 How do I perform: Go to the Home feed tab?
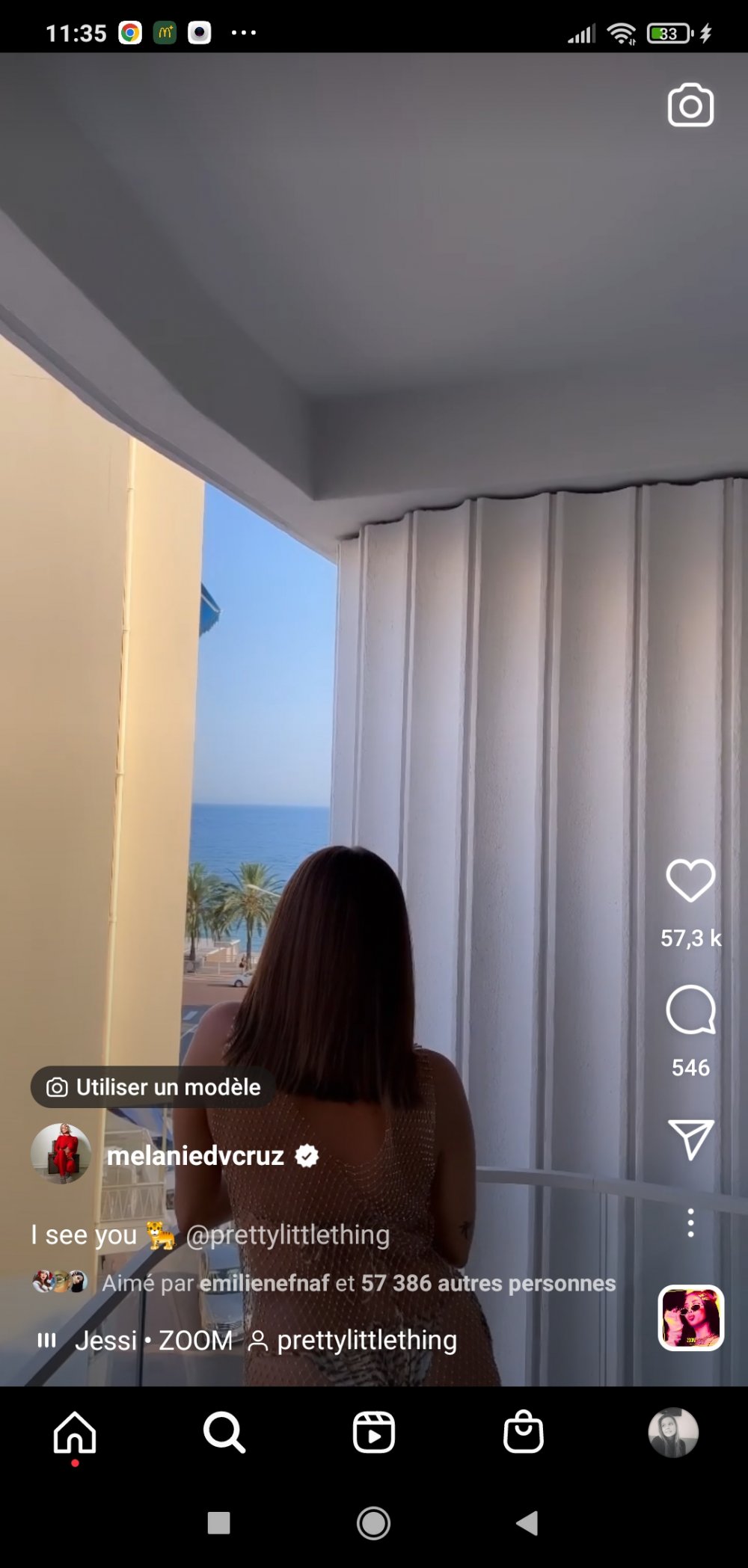(75, 1433)
